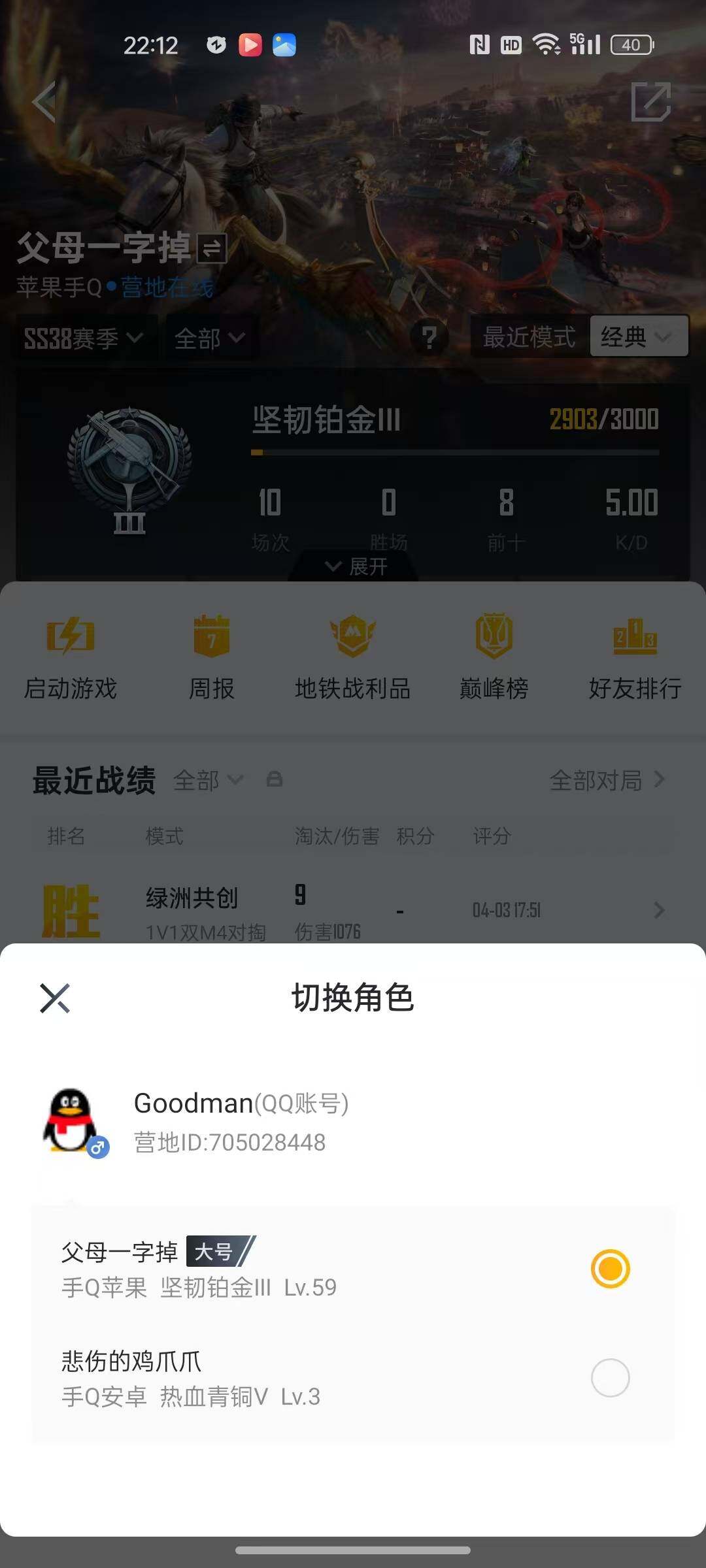Open the 好友排行 friends ranking icon
The width and height of the screenshot is (706, 1568).
(635, 657)
